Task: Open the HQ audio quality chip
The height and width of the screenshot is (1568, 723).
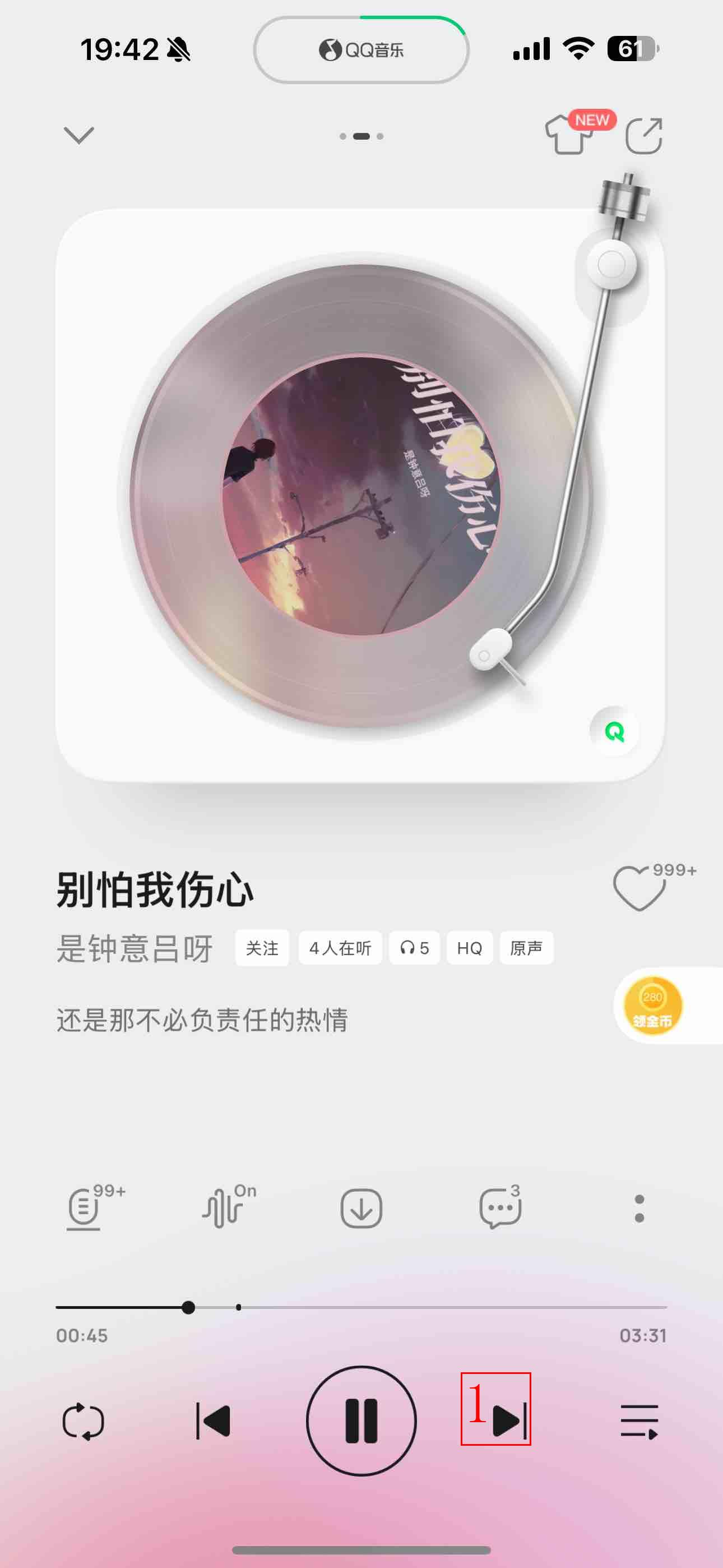Action: click(469, 948)
